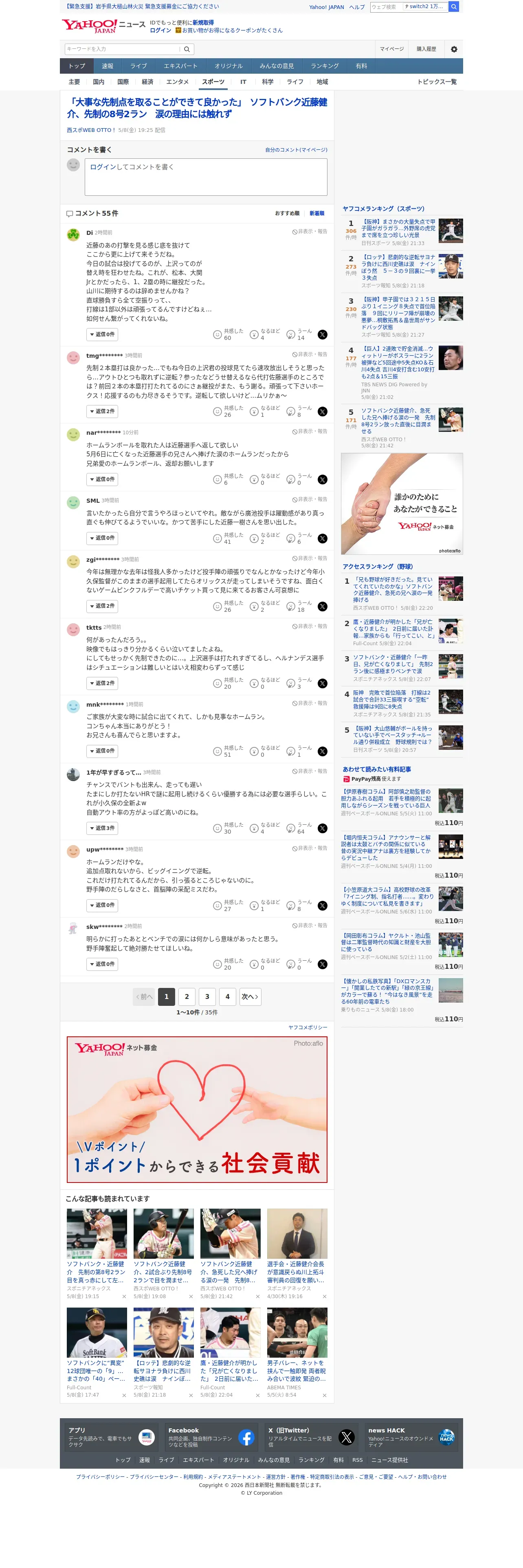Select the エンタメ category tab

177,81
